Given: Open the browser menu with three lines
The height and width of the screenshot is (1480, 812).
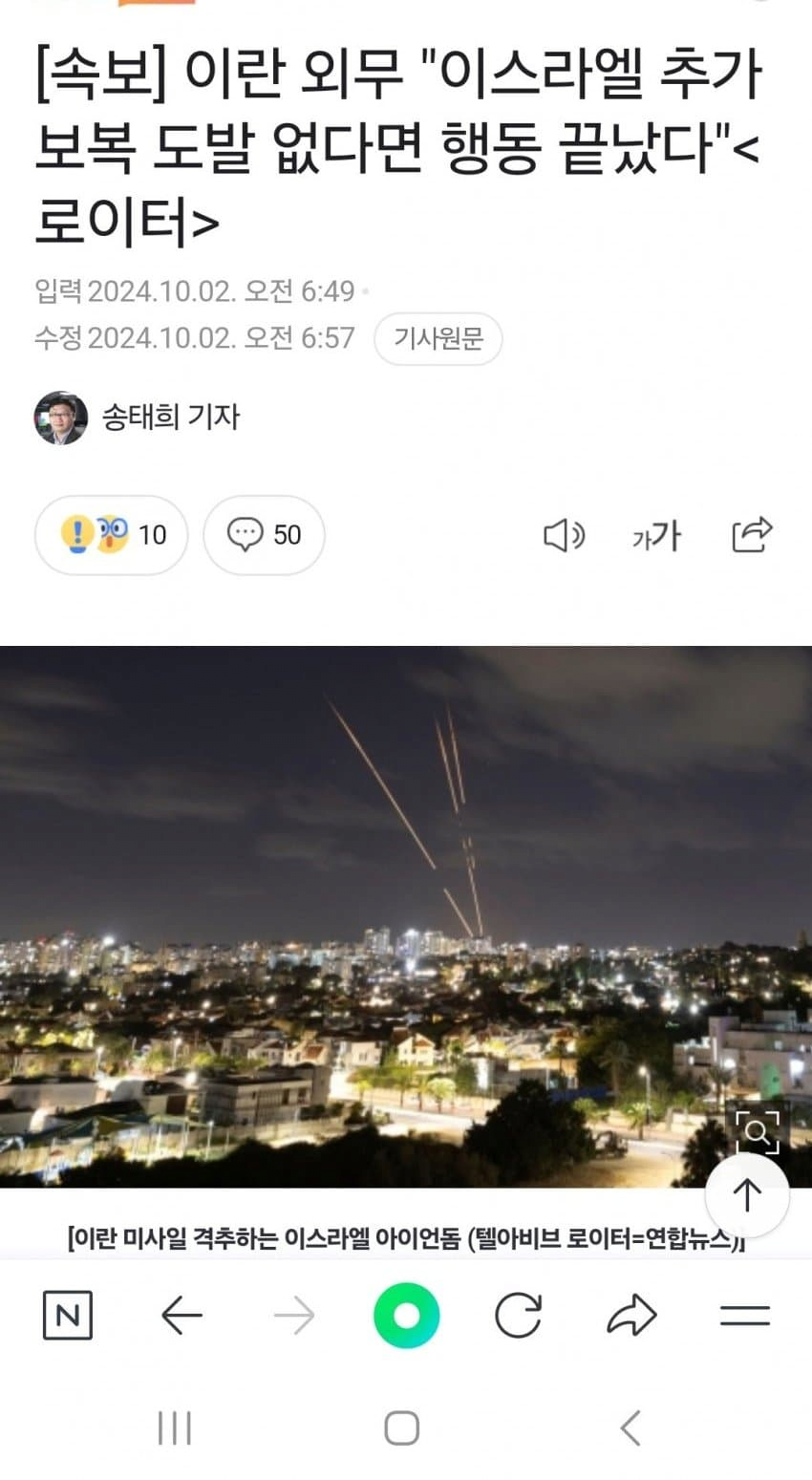Looking at the screenshot, I should (745, 1316).
